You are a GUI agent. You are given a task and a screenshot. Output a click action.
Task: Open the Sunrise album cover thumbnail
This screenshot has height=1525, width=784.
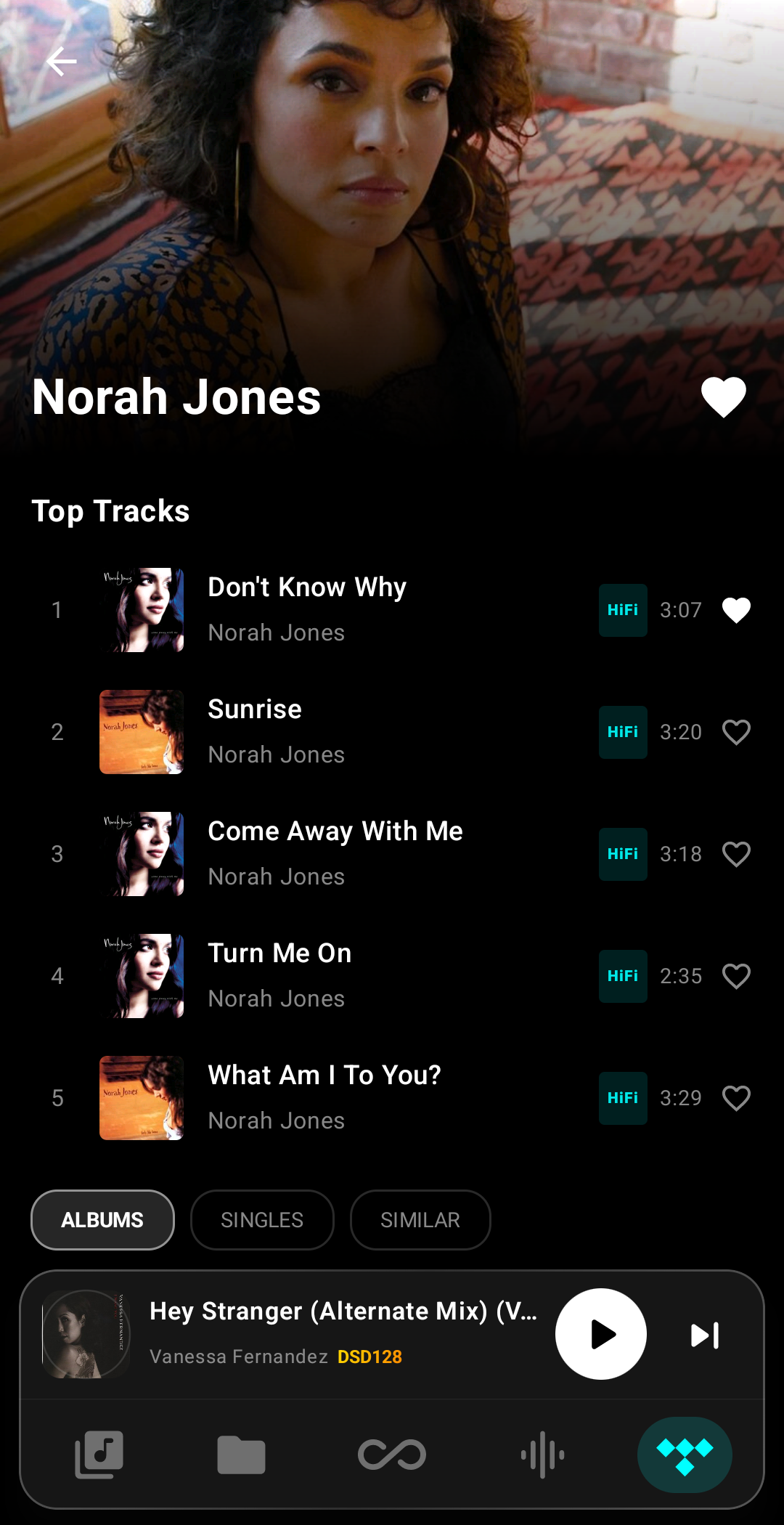(x=141, y=732)
